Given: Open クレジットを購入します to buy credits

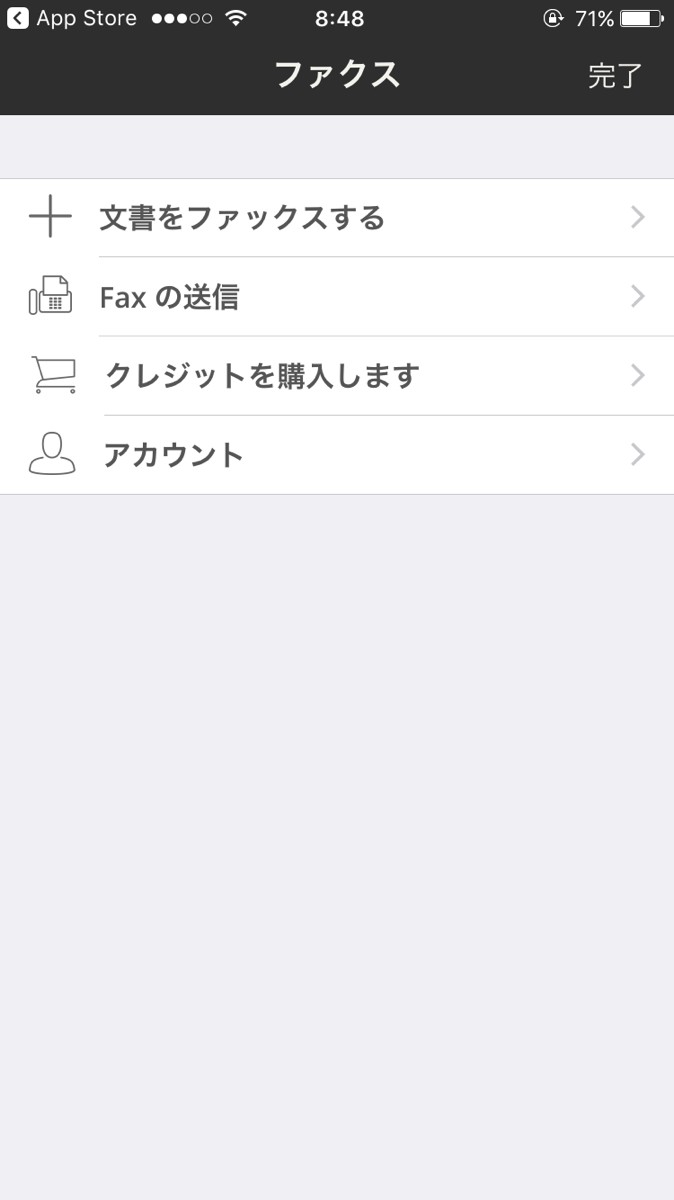Looking at the screenshot, I should pyautogui.click(x=337, y=376).
